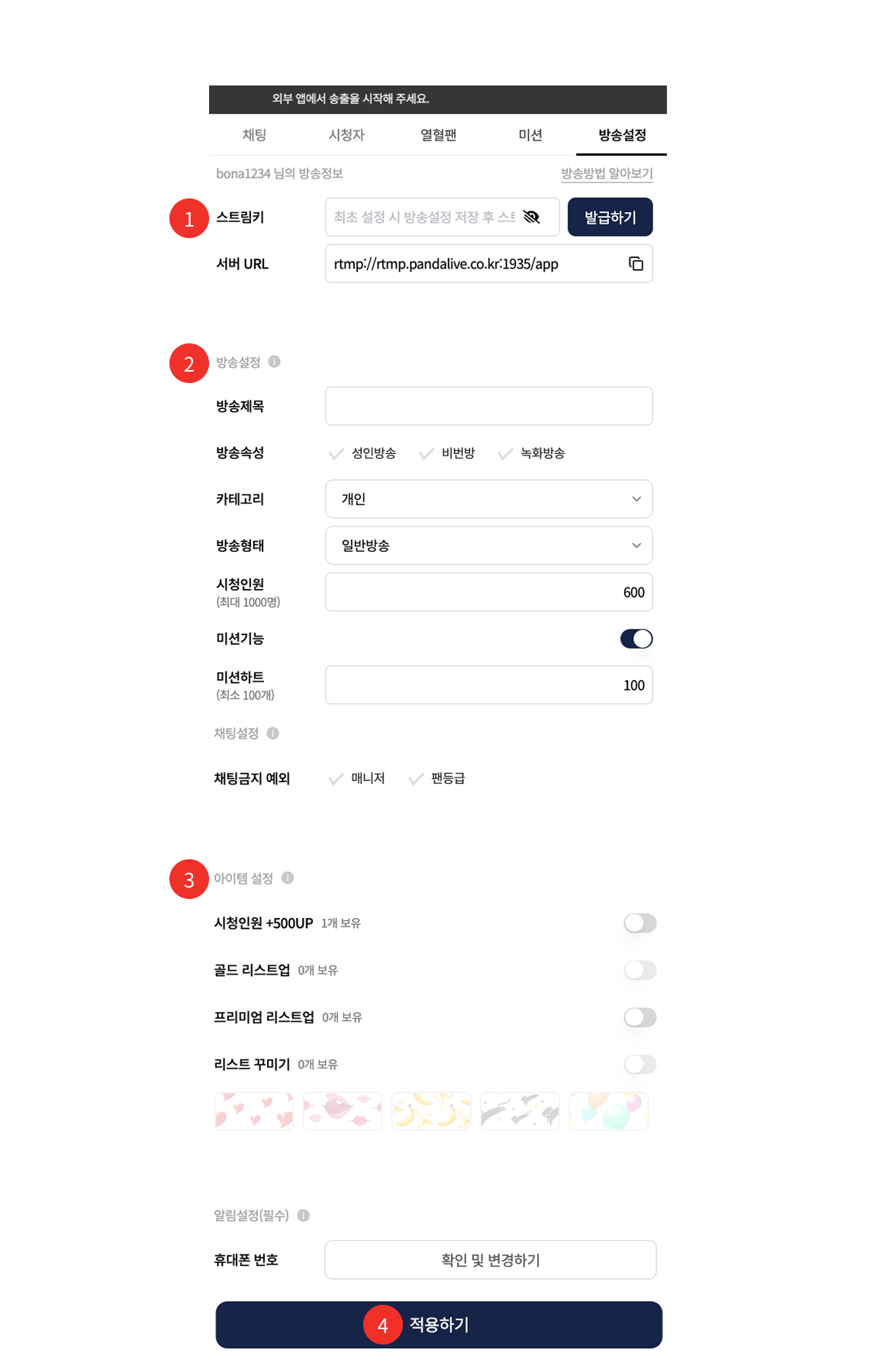Open the 시청자 tab

[x=346, y=135]
